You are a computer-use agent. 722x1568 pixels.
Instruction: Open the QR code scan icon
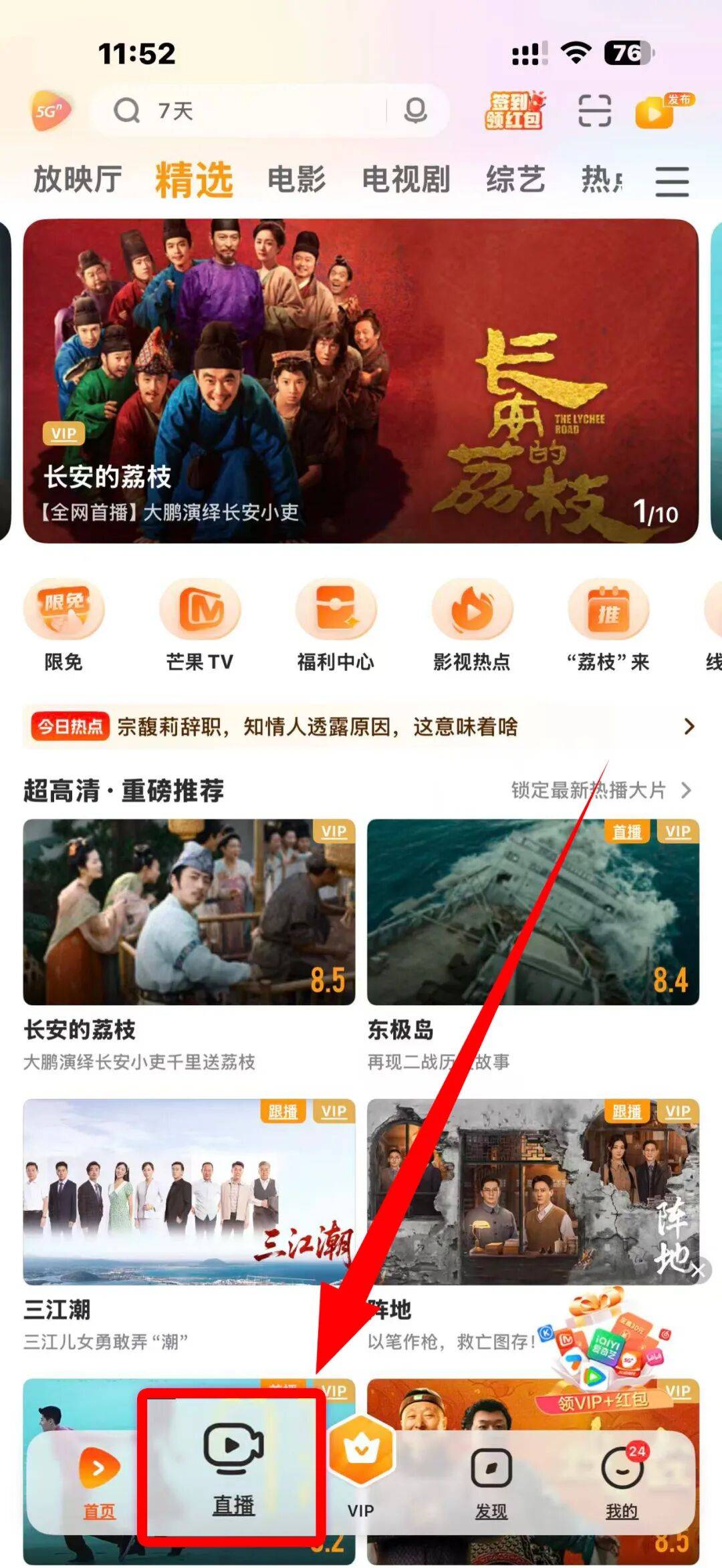(594, 111)
